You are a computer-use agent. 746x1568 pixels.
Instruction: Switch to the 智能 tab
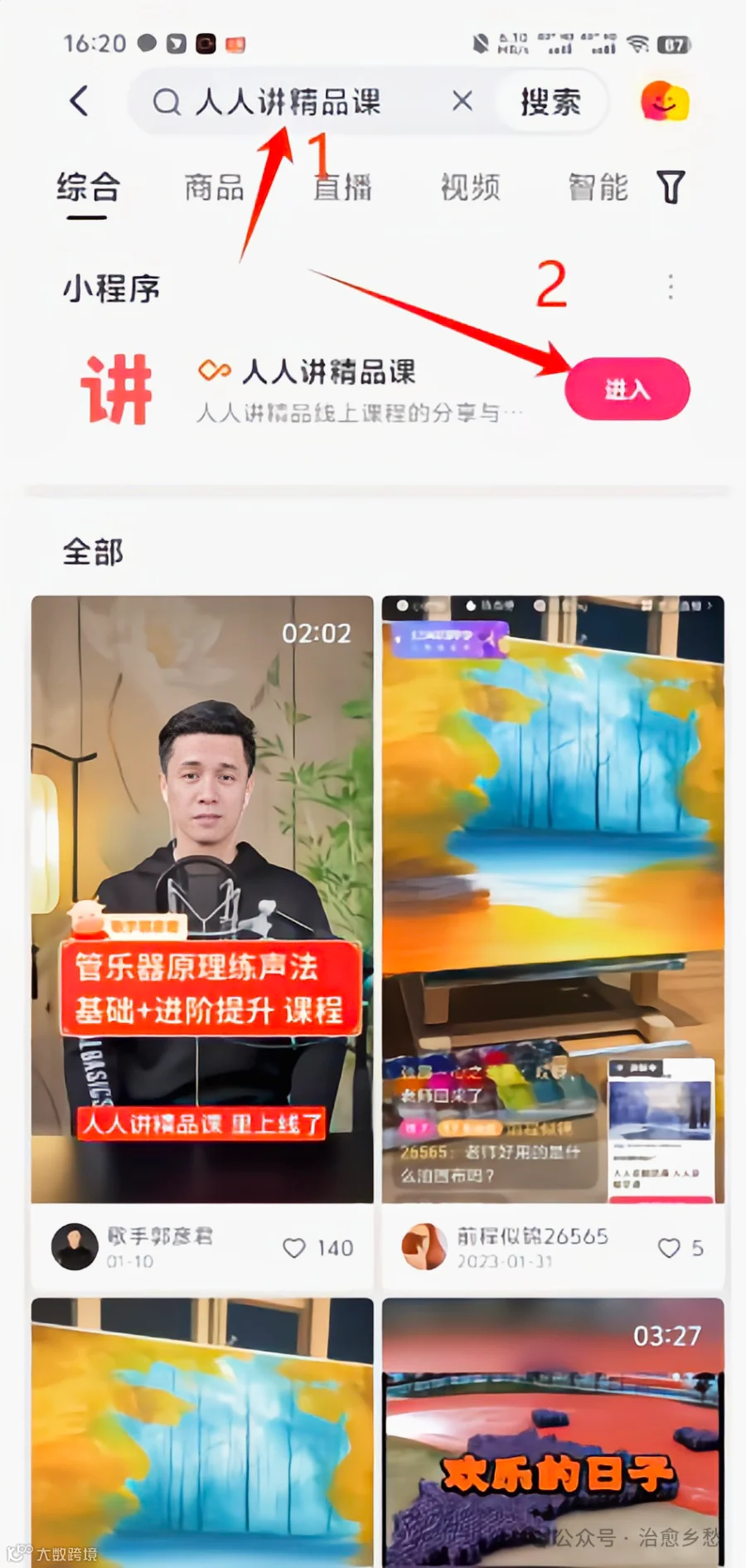pyautogui.click(x=598, y=187)
